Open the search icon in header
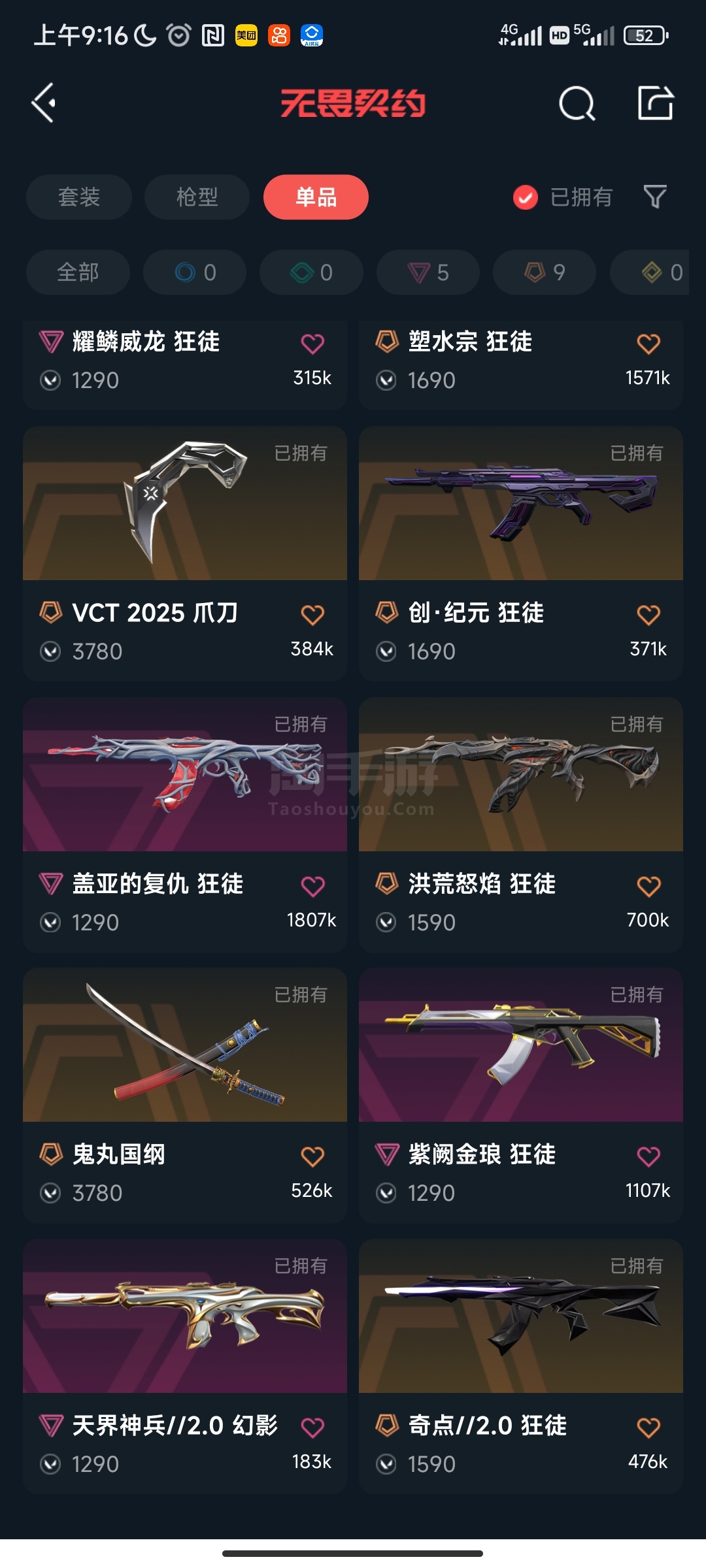 click(x=577, y=103)
